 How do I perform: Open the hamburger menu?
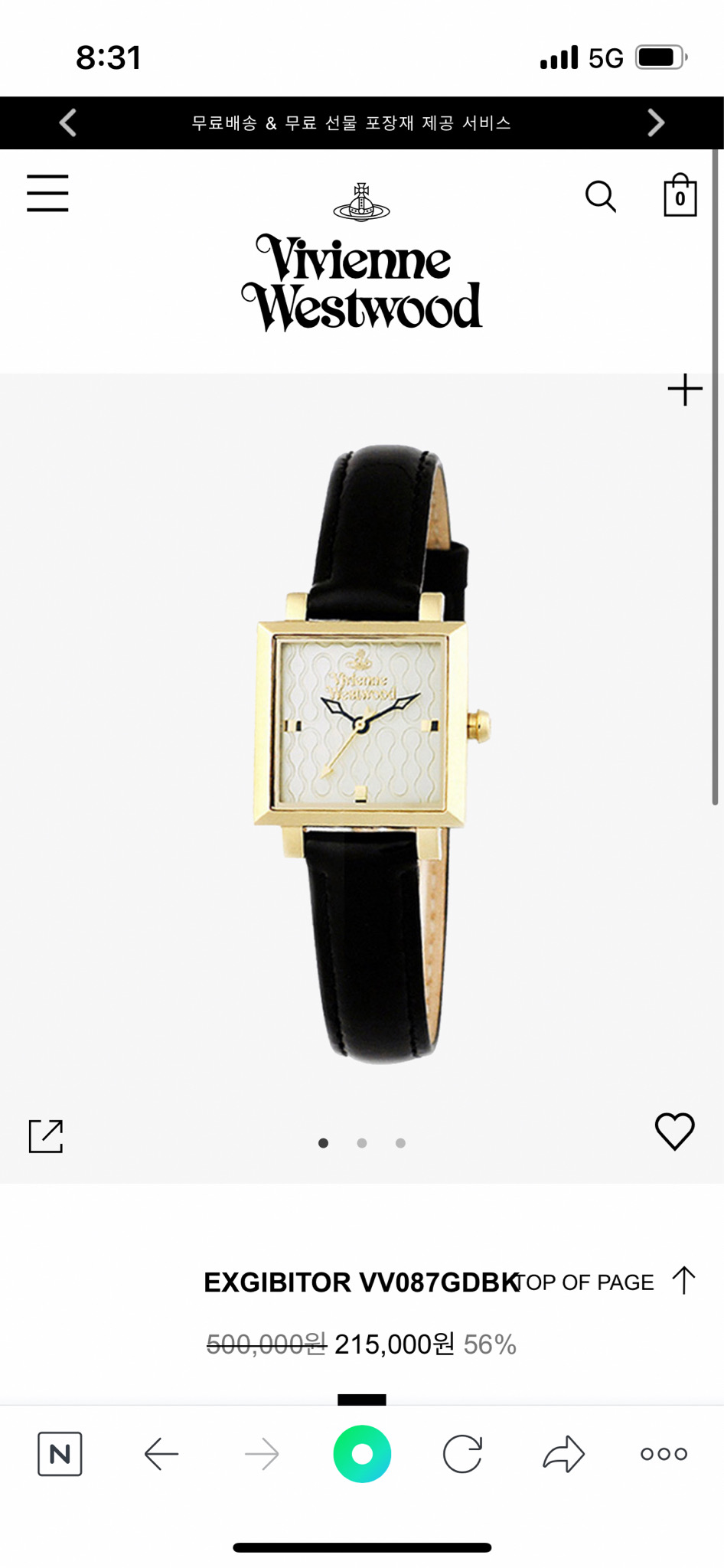47,193
